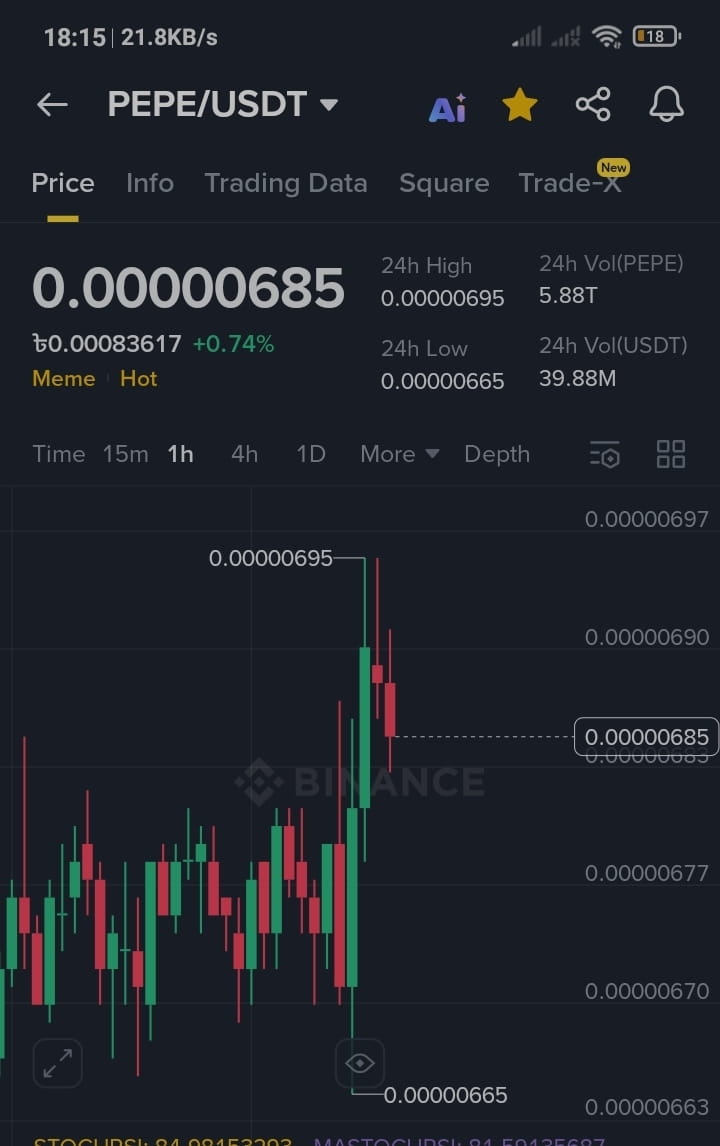Image resolution: width=720 pixels, height=1146 pixels.
Task: Toggle chart visibility eye icon
Action: coord(360,1062)
